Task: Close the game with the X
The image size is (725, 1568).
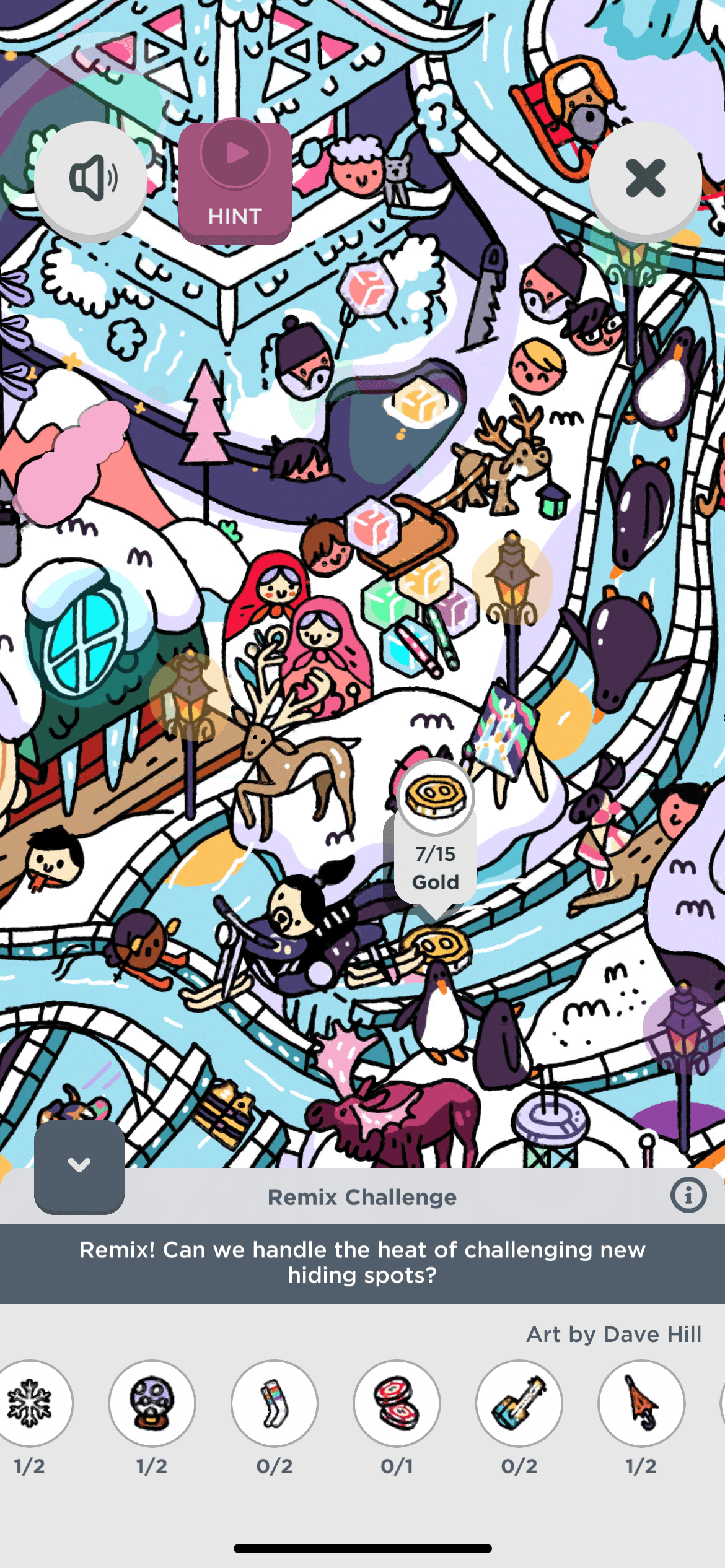Action: coord(645,178)
